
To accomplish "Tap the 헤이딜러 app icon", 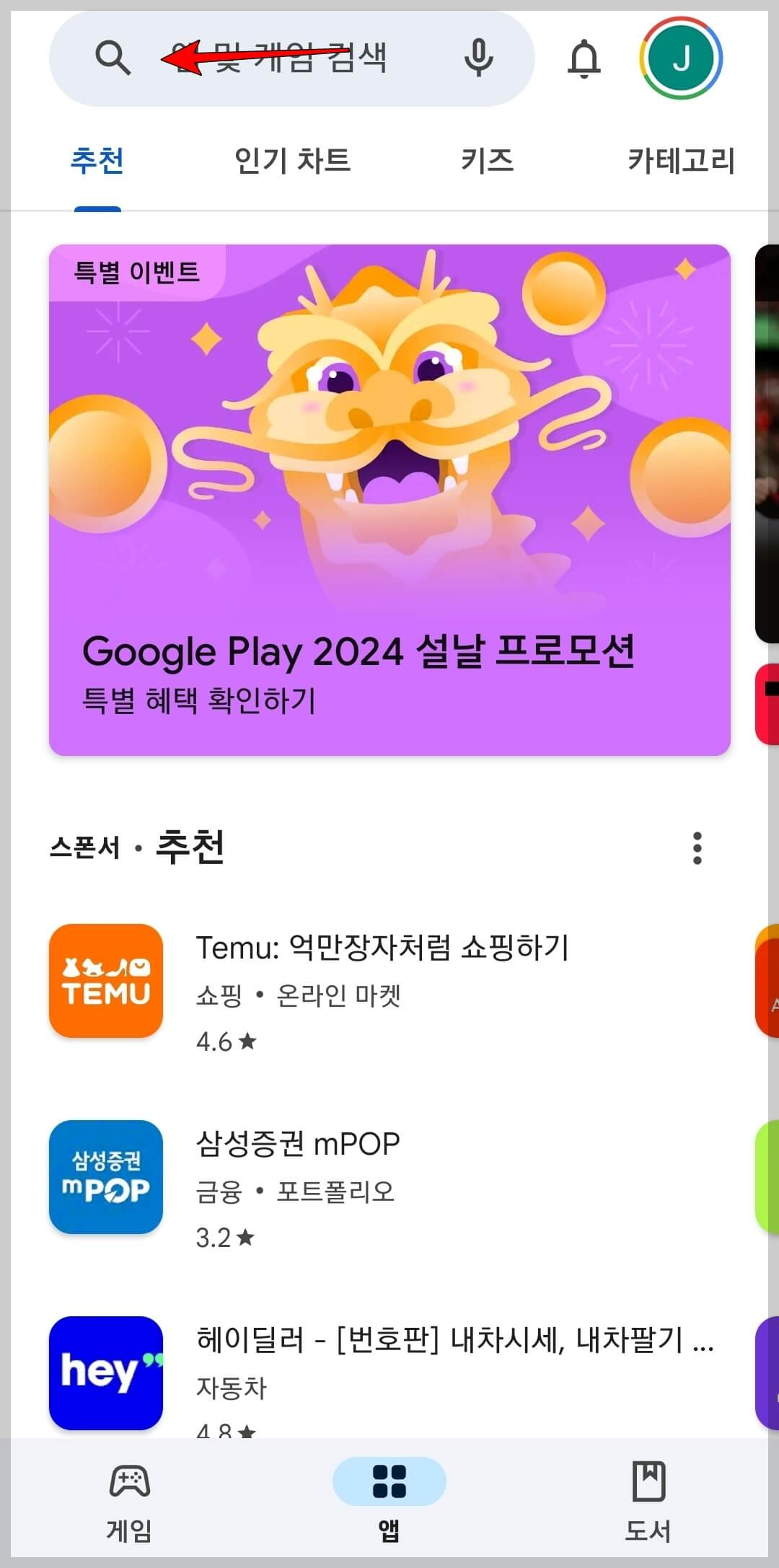I will point(105,1374).
